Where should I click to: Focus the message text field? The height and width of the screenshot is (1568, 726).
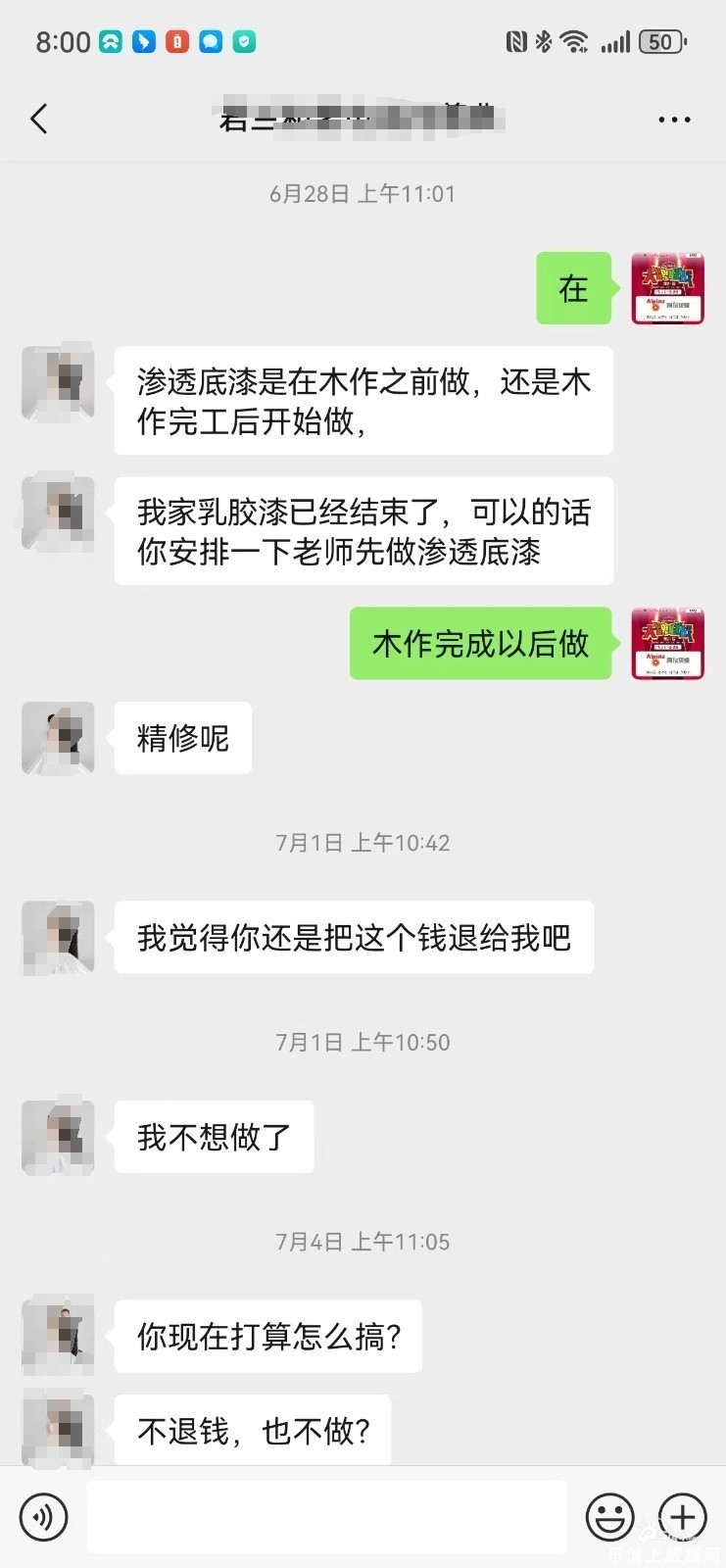[x=326, y=1517]
